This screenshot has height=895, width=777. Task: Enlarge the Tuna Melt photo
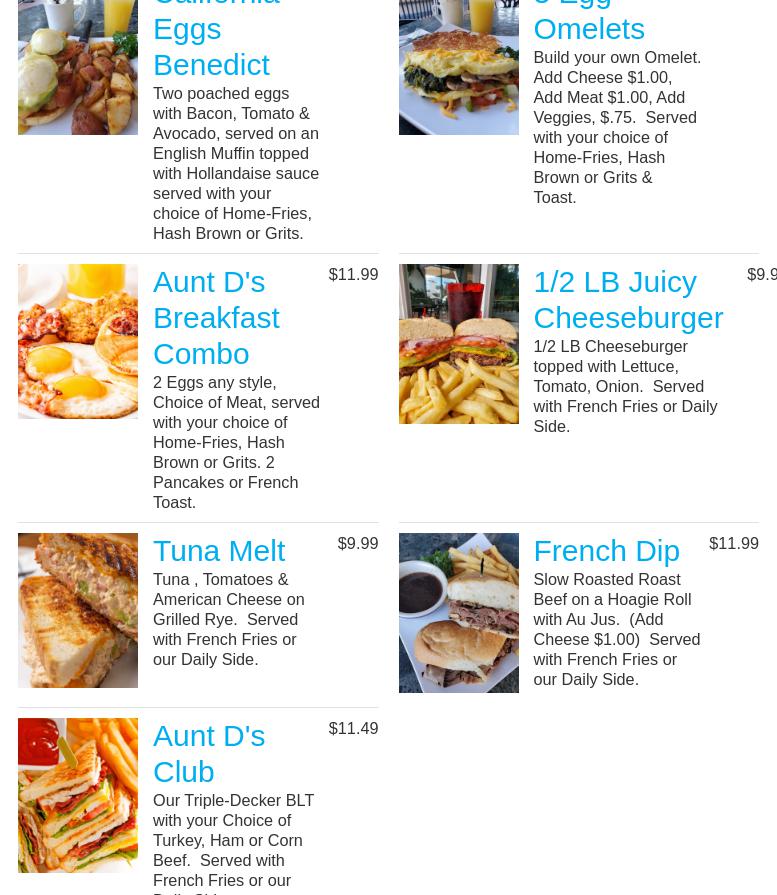coord(78,610)
